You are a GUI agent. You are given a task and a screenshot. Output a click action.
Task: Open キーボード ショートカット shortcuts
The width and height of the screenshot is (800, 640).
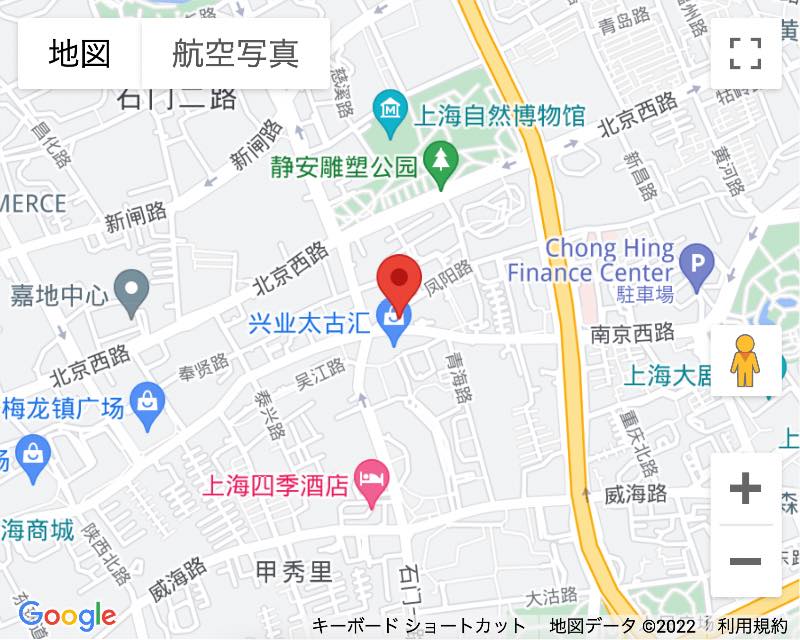(x=418, y=626)
